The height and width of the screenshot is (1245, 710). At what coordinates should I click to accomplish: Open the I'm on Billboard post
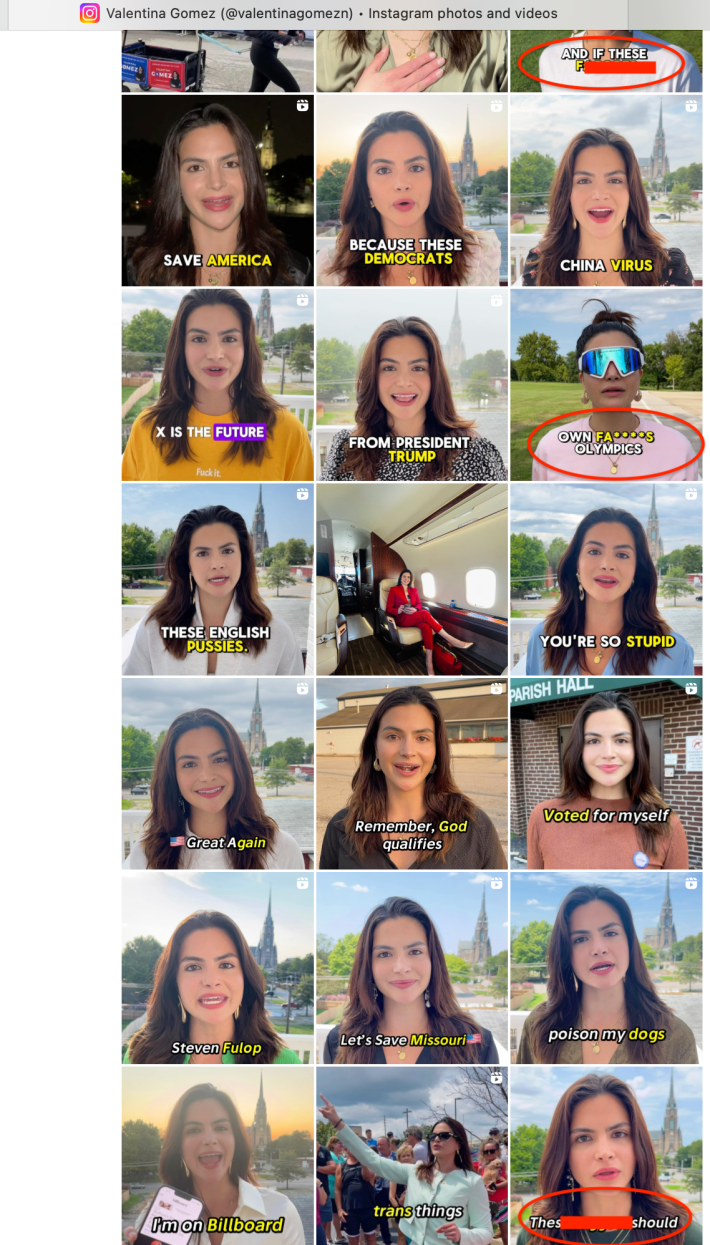click(x=217, y=1155)
